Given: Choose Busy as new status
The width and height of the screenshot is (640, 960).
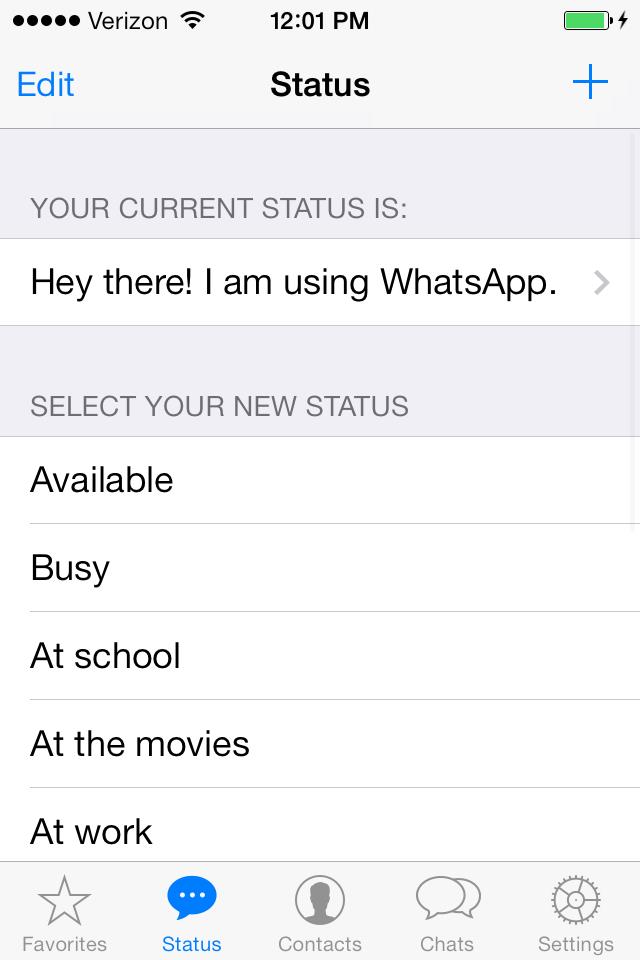Looking at the screenshot, I should tap(320, 568).
